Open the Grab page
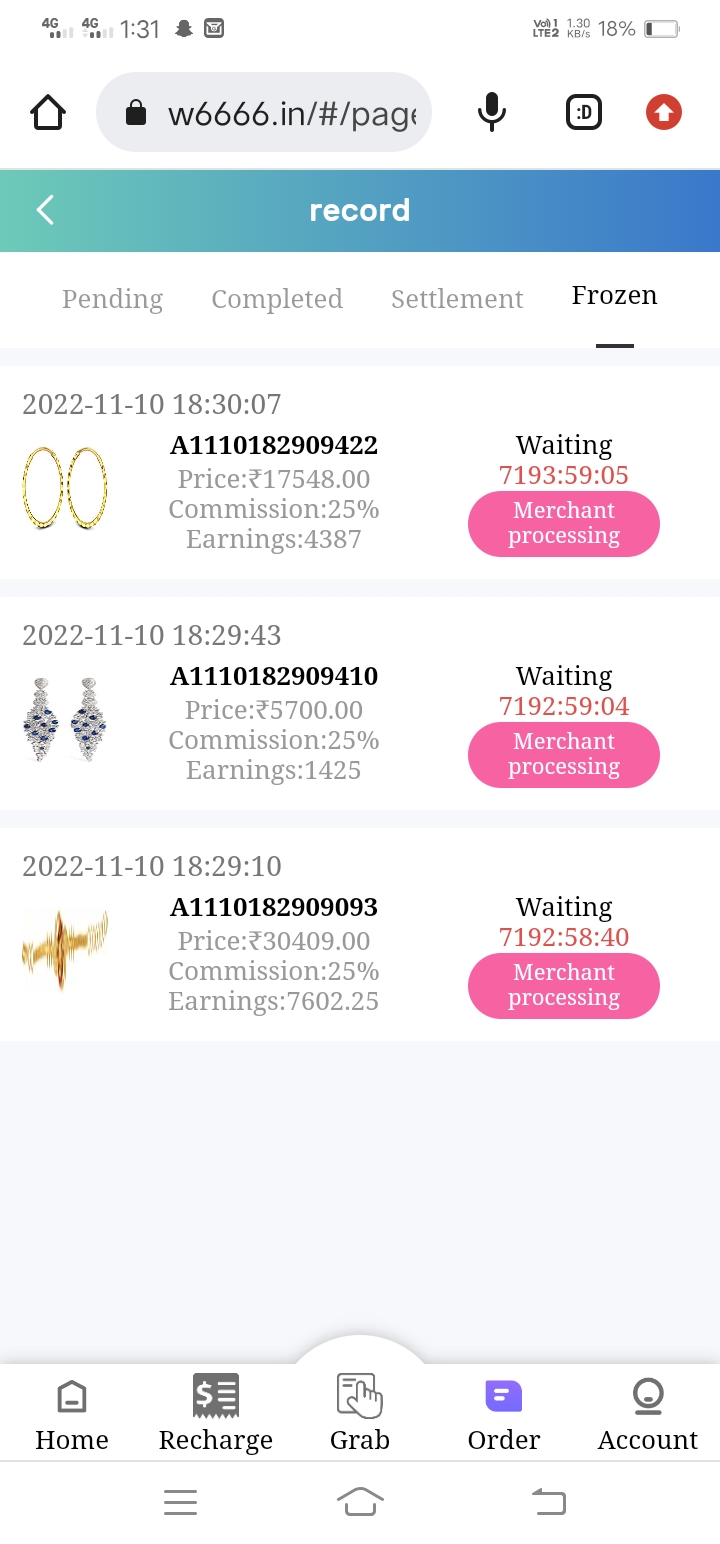Image resolution: width=720 pixels, height=1544 pixels. [360, 1412]
